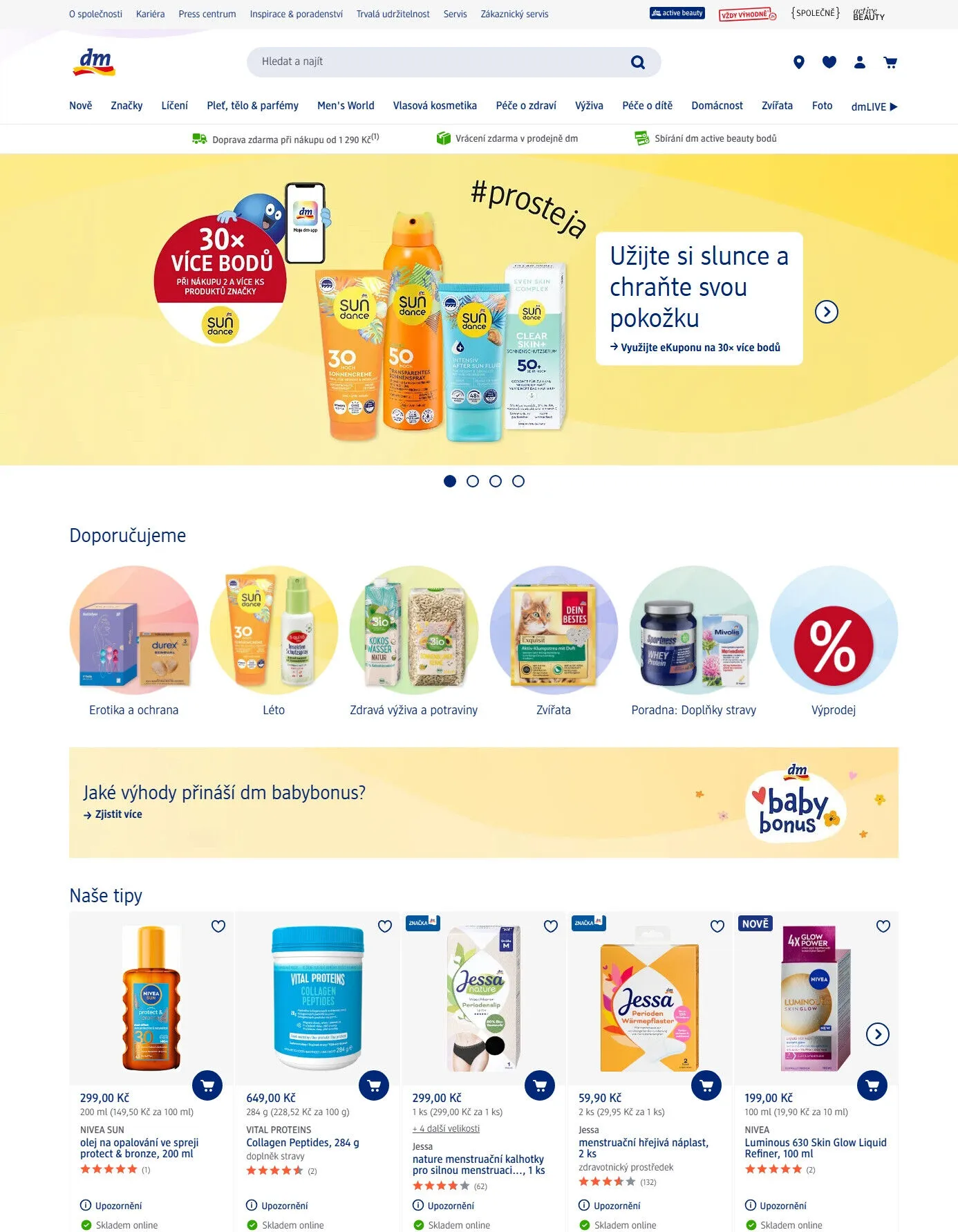Tap Zjistit více about dm babybonus

click(x=118, y=814)
